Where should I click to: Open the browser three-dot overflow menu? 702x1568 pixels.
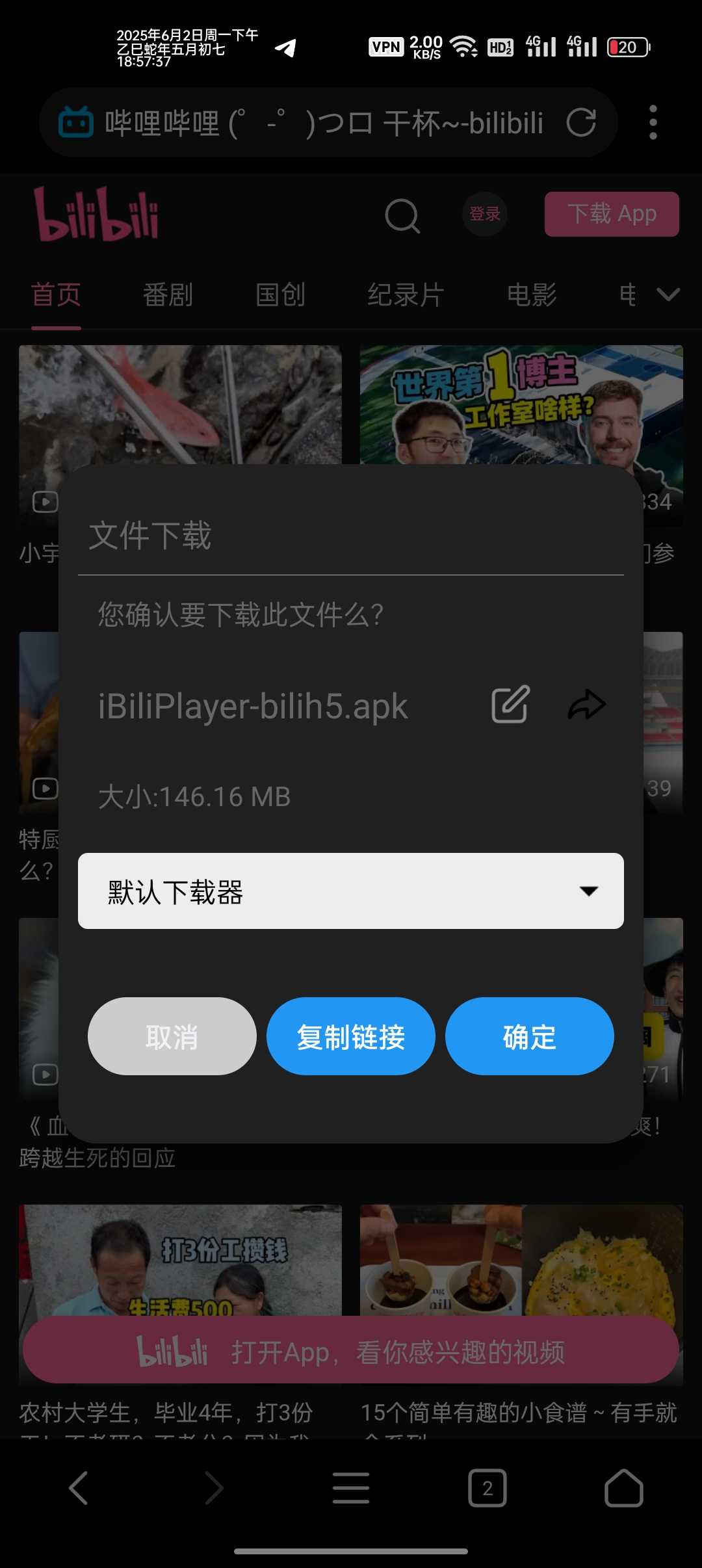(653, 122)
